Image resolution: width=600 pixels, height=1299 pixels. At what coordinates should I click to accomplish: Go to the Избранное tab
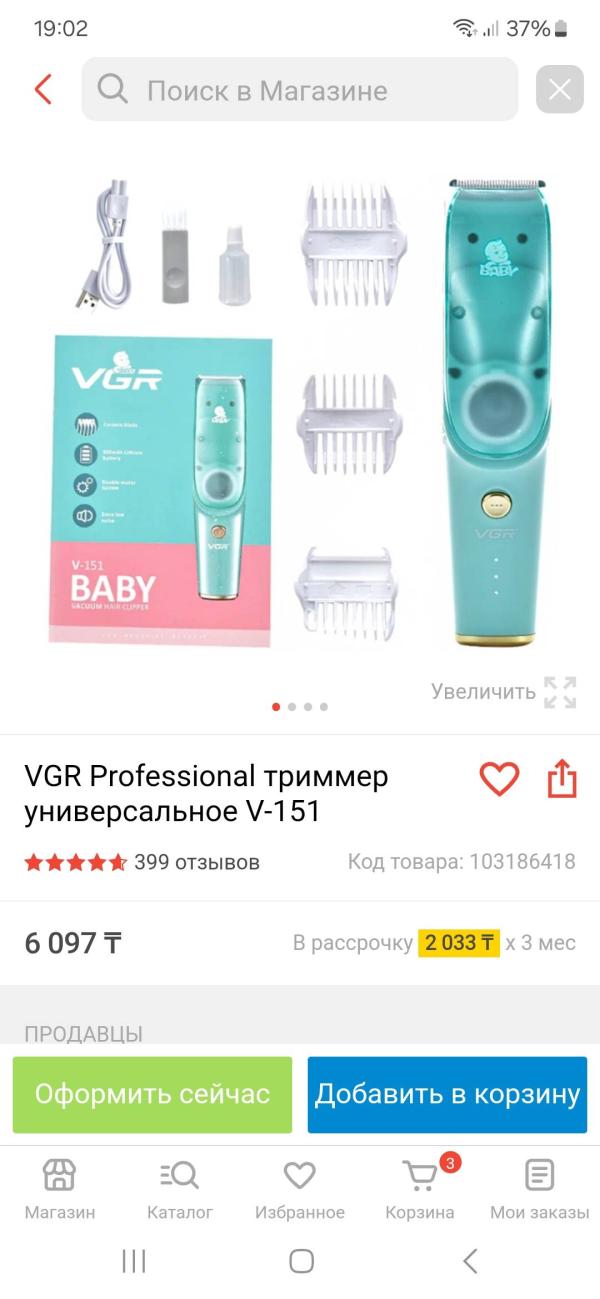(300, 1189)
